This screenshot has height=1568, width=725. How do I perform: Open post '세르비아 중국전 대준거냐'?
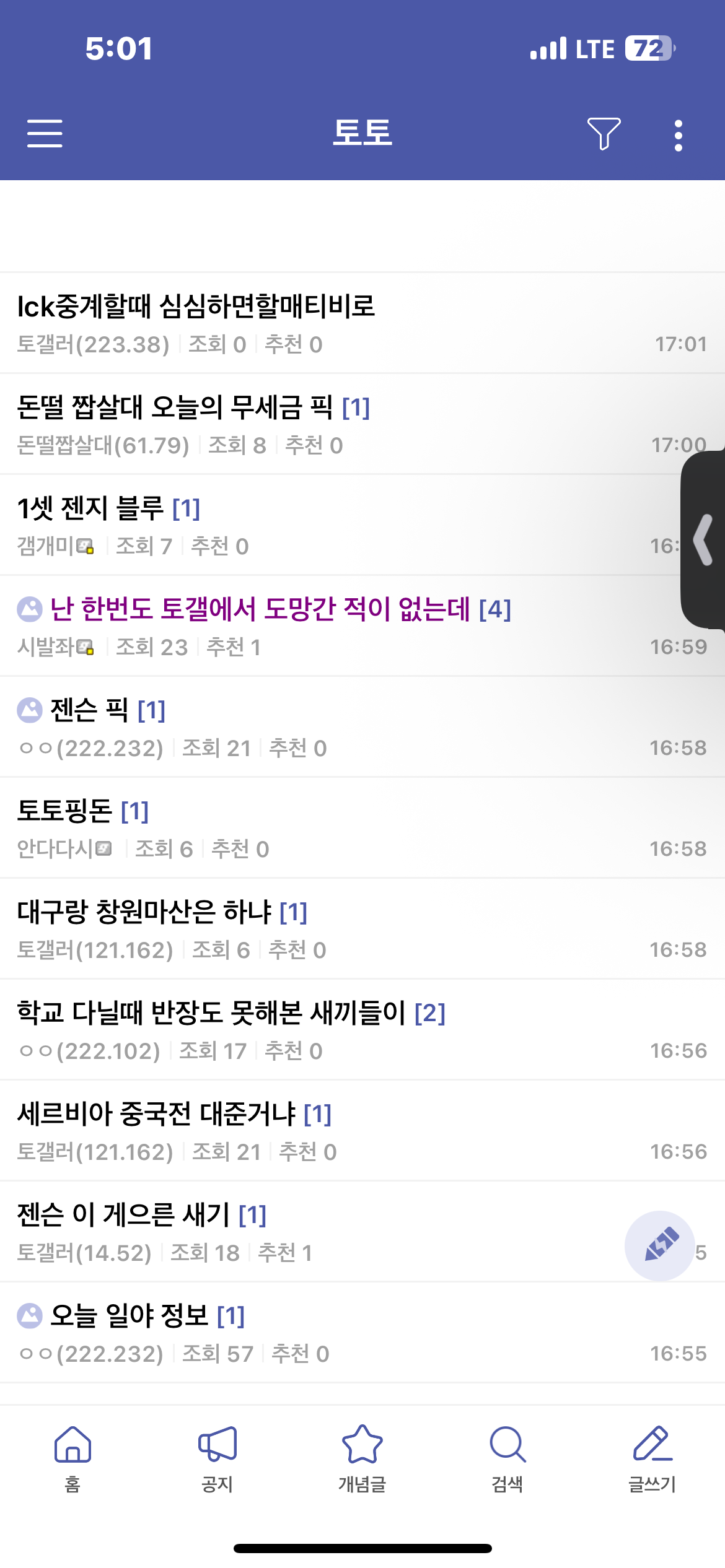(x=156, y=1114)
